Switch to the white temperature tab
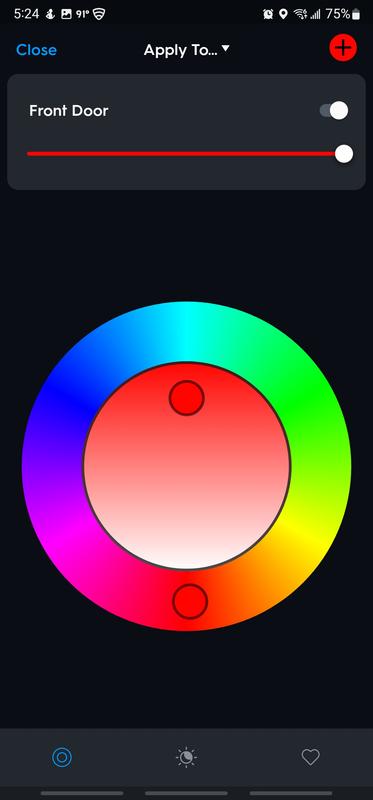The width and height of the screenshot is (373, 800). point(186,757)
